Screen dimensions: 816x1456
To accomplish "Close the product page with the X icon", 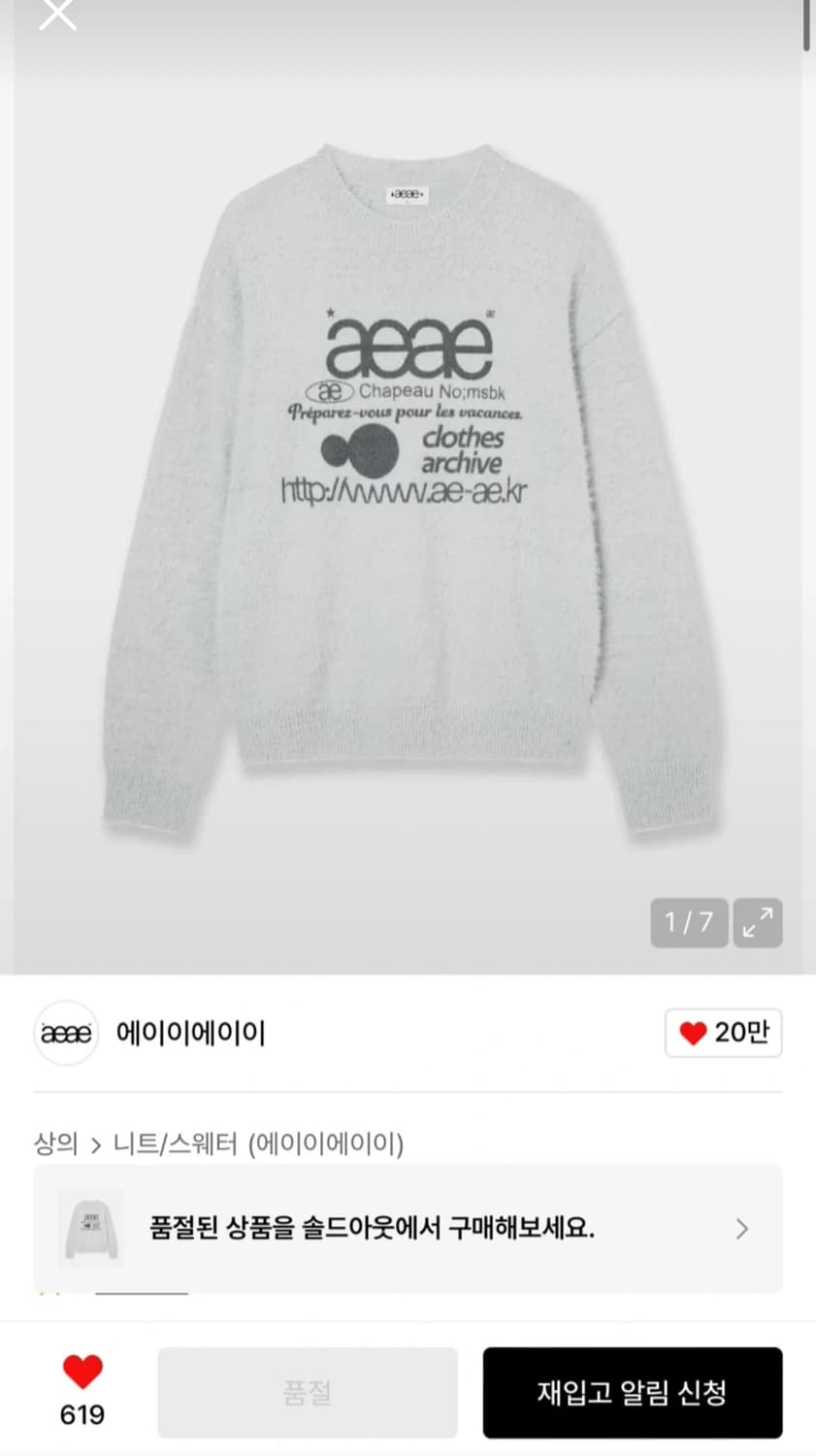I will click(57, 15).
